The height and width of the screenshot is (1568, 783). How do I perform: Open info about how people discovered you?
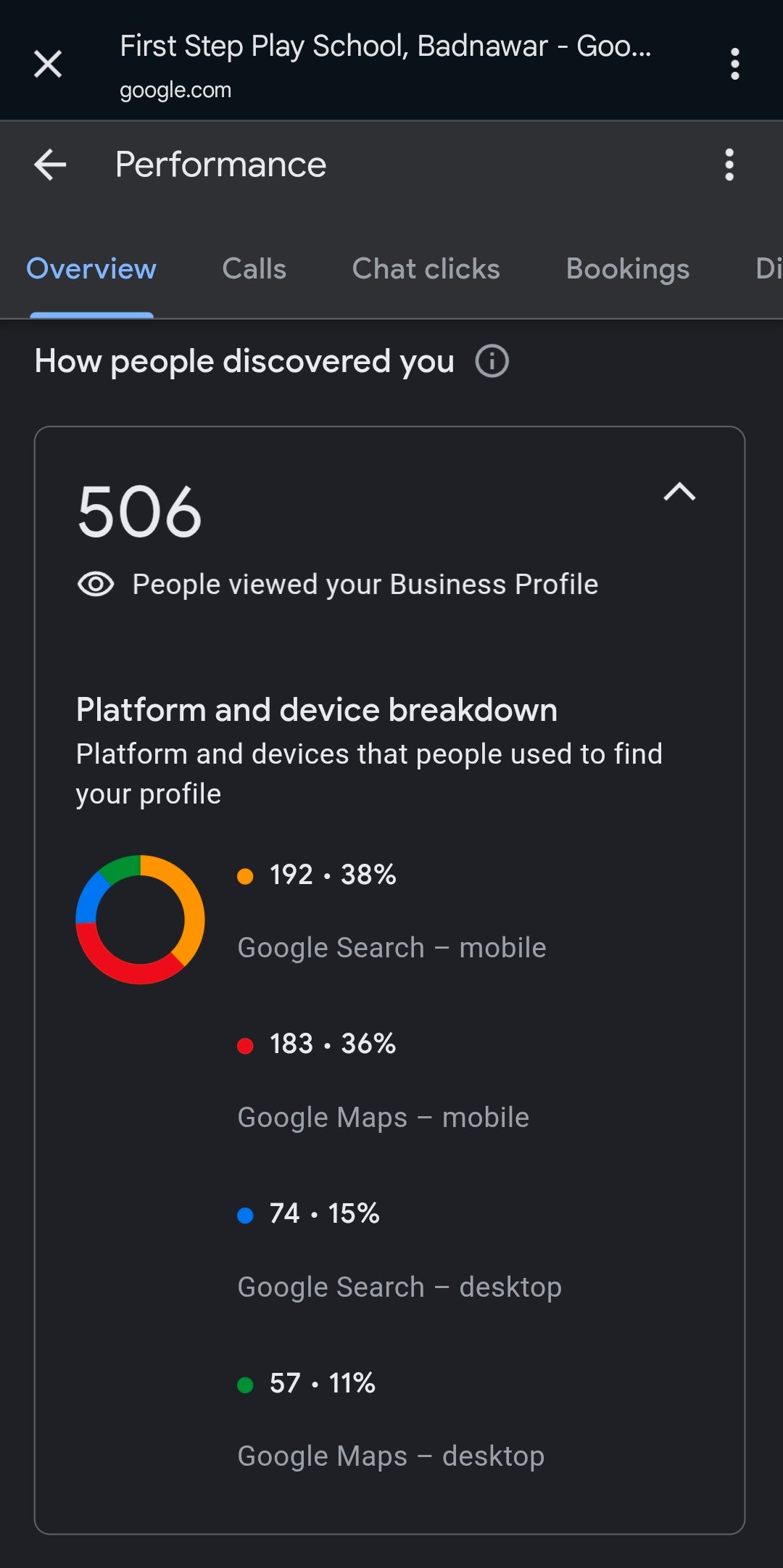pos(492,361)
